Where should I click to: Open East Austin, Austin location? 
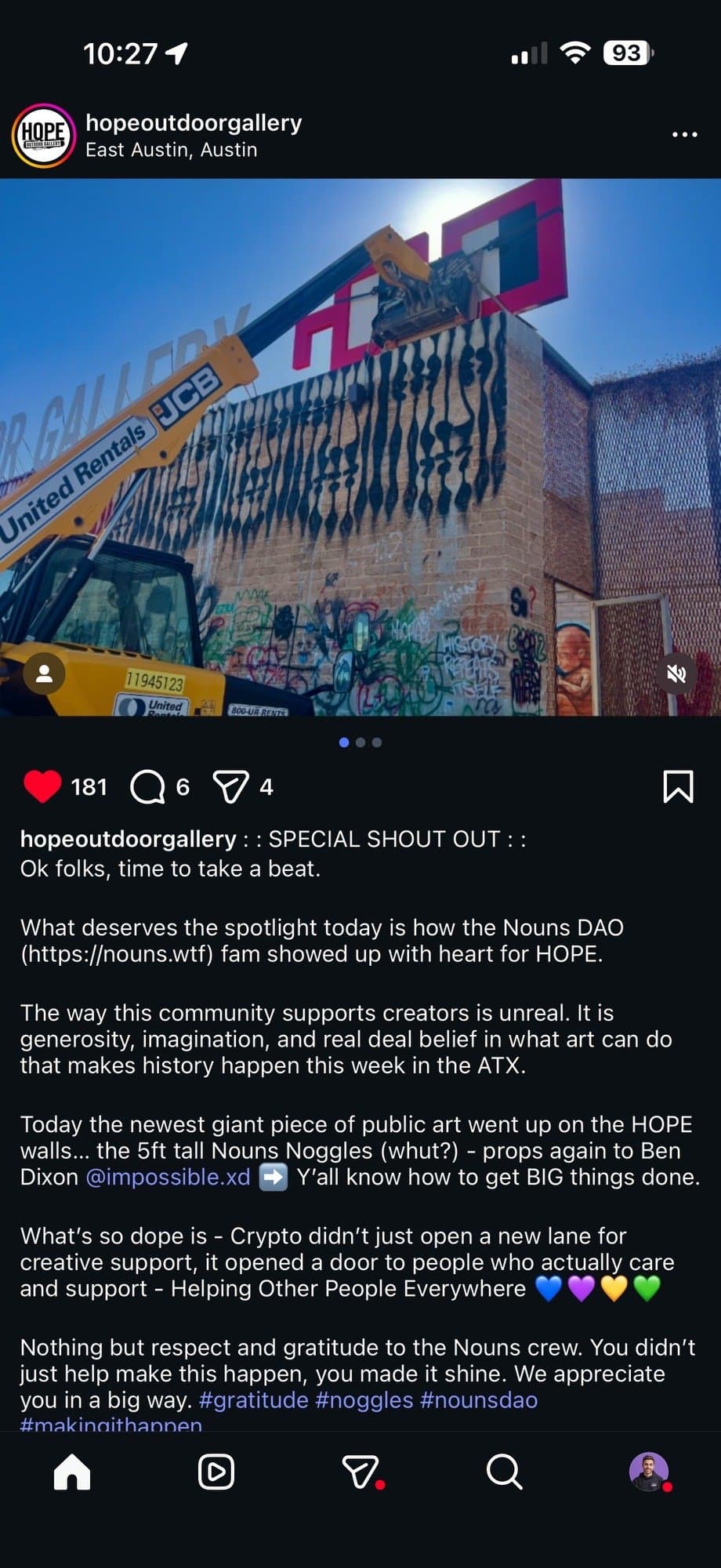coord(171,150)
